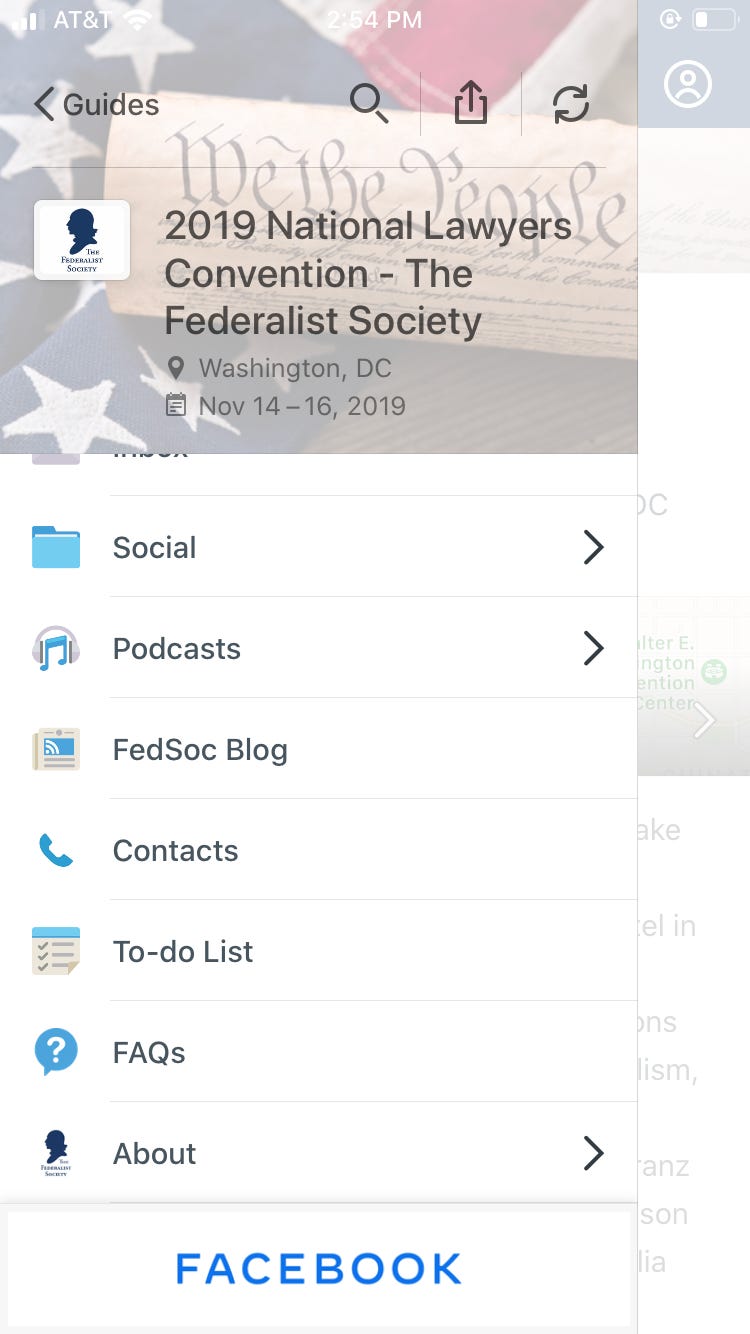Go back to Guides
The height and width of the screenshot is (1334, 750).
(x=96, y=104)
